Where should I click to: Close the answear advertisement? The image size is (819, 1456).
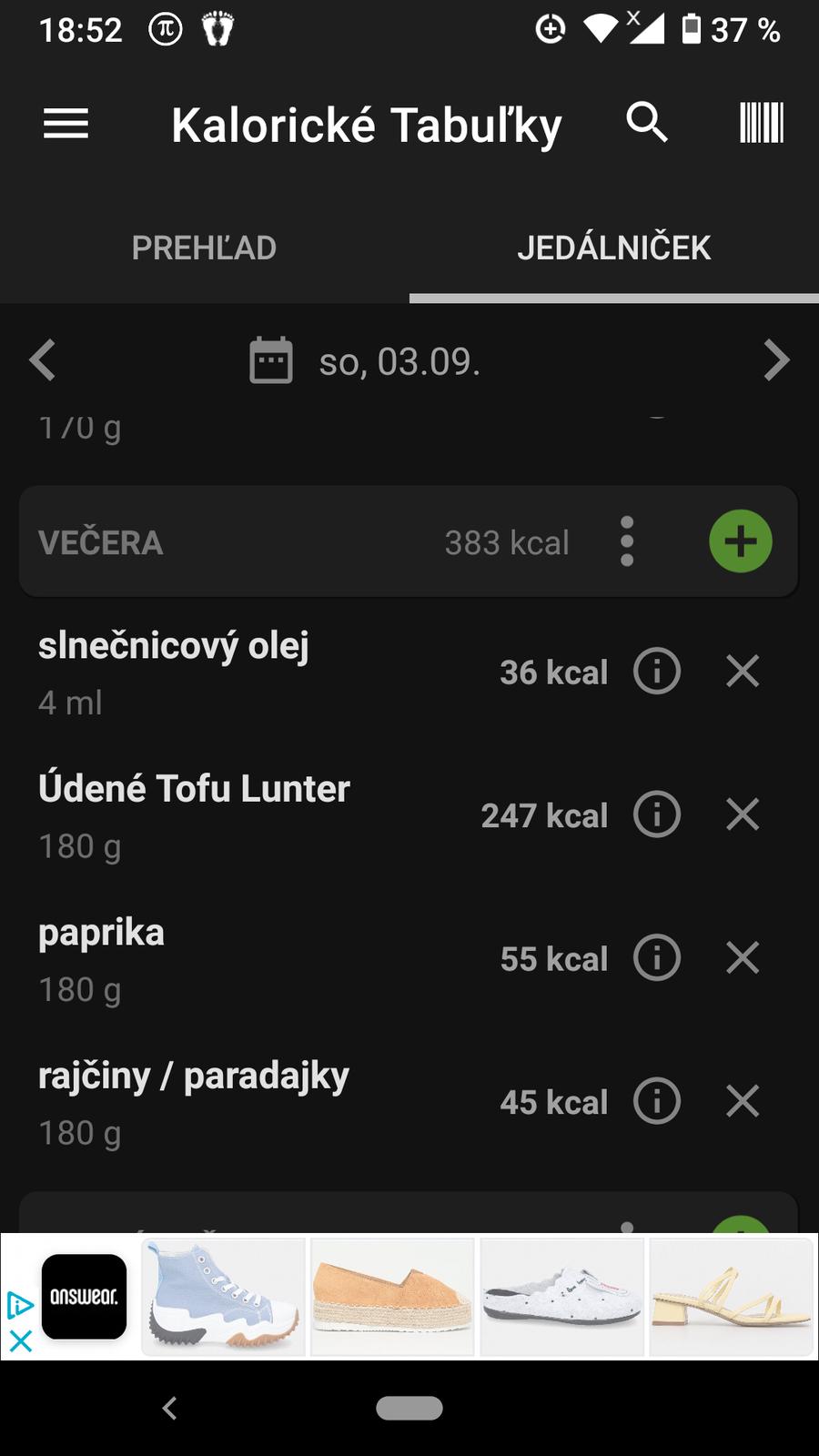coord(20,1340)
